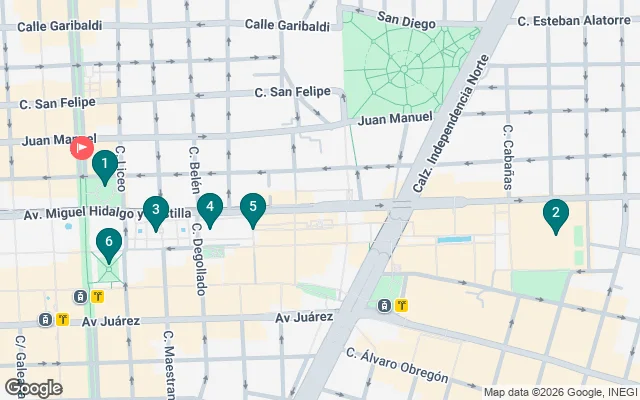Image resolution: width=640 pixels, height=400 pixels.
Task: Select map marker number 2
Action: point(555,213)
